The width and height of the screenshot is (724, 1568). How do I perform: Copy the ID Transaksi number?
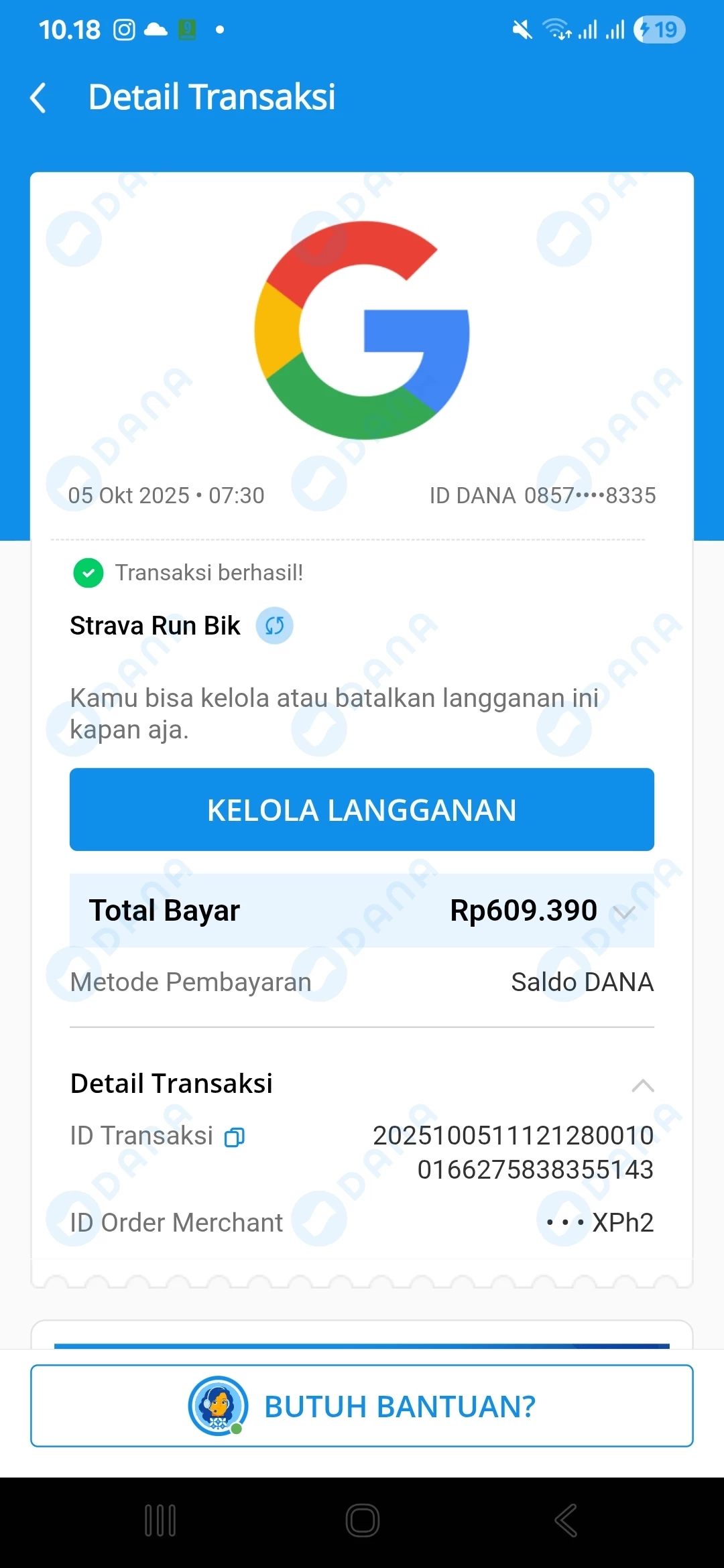coord(234,1136)
